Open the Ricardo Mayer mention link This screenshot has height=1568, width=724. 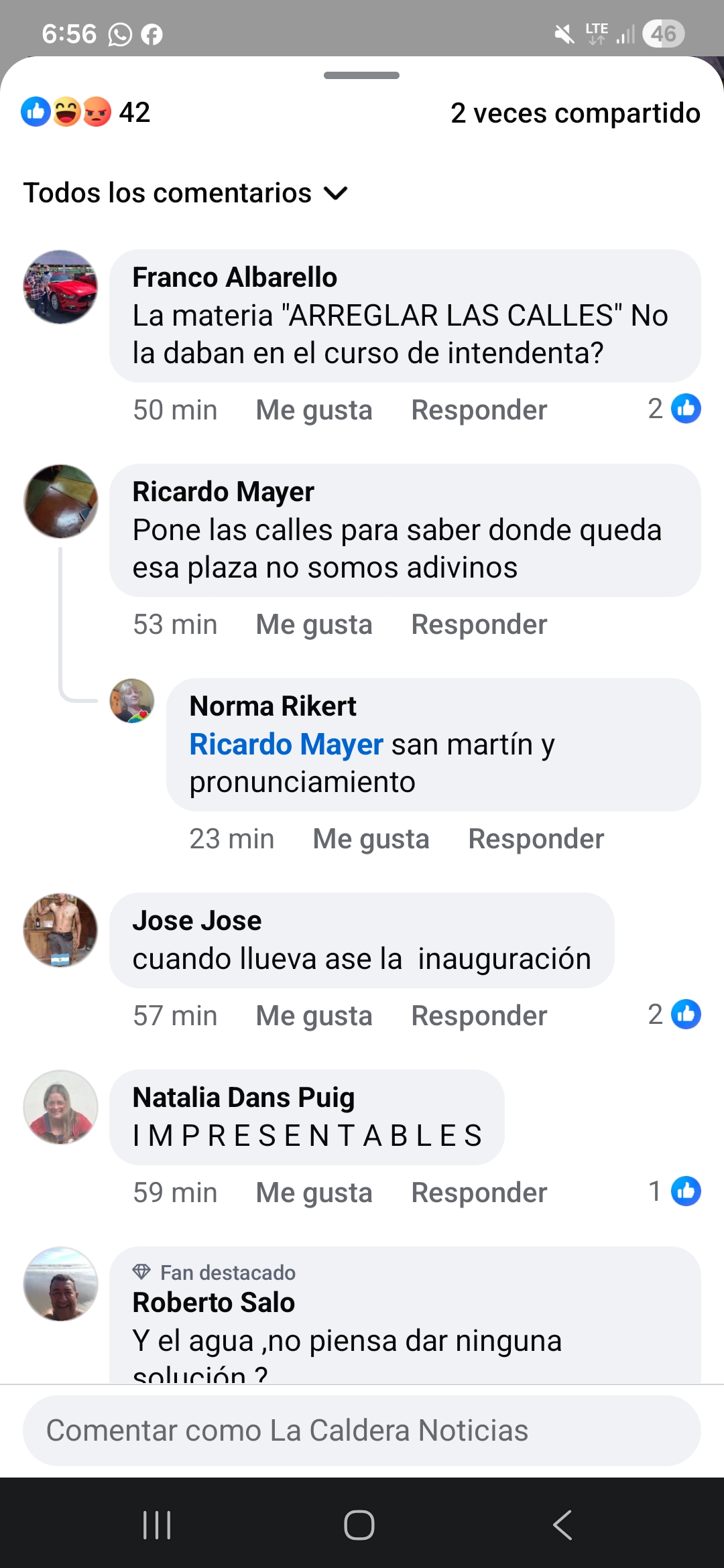pos(286,744)
